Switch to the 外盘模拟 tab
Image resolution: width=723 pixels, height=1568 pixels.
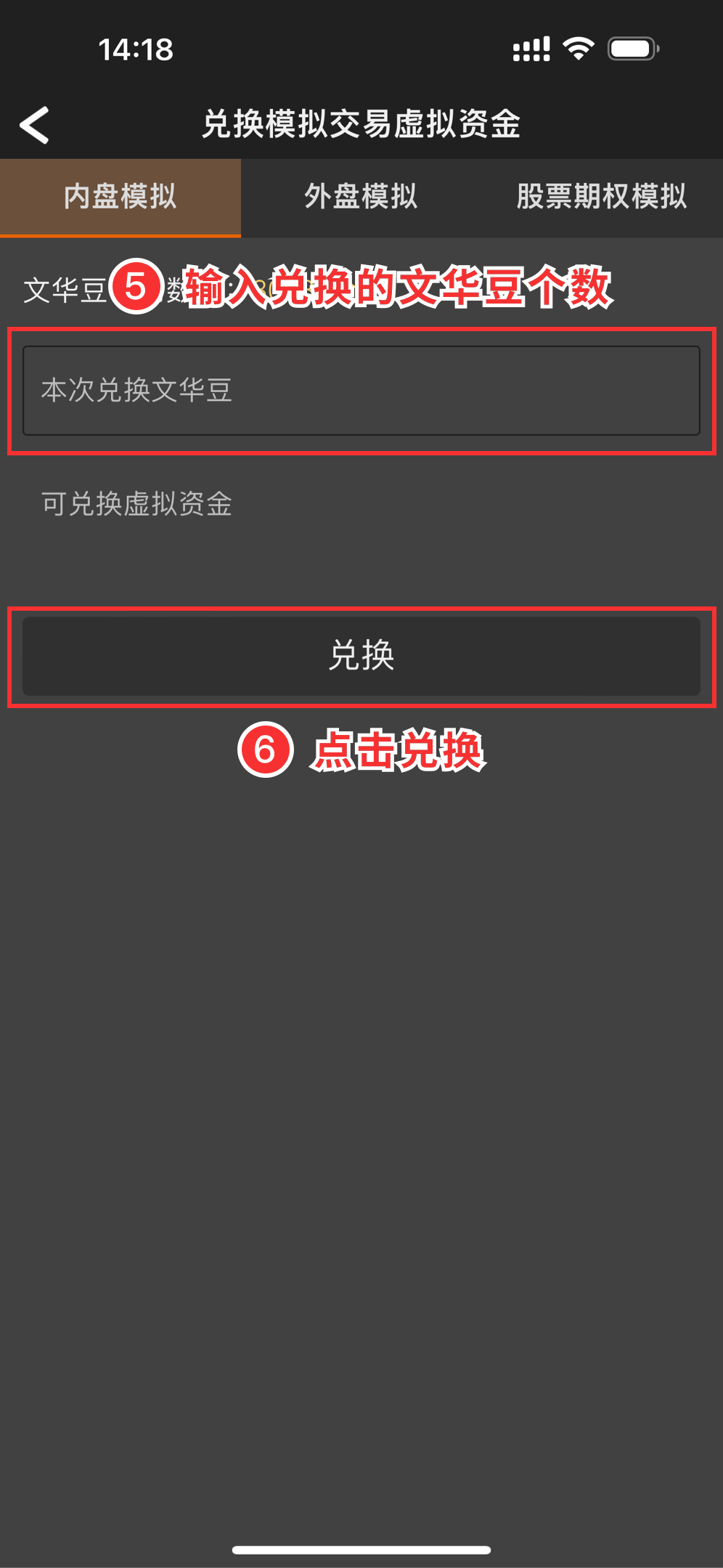click(361, 197)
